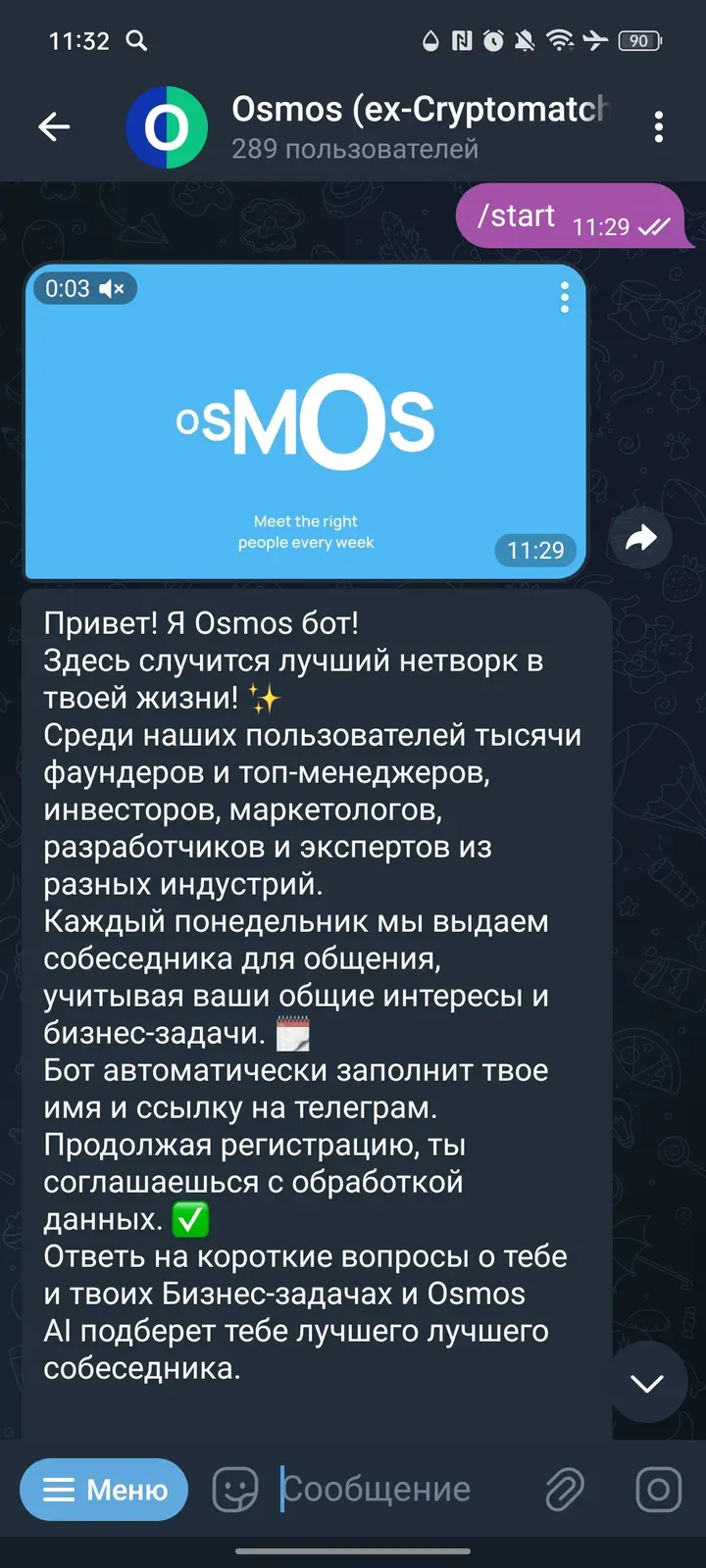This screenshot has height=1568, width=706.
Task: Open the bot Меню button
Action: (104, 1490)
